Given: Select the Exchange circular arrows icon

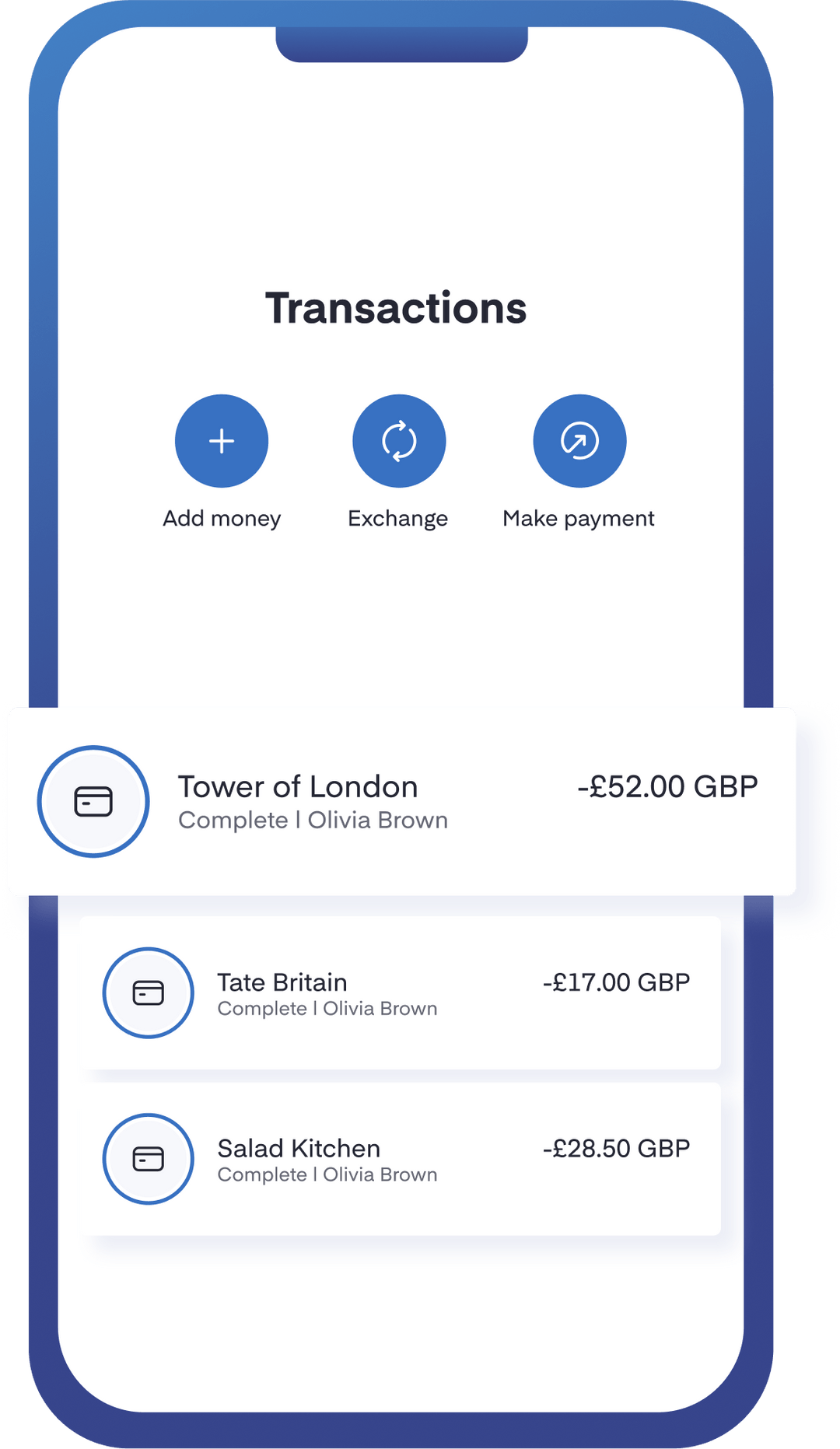Looking at the screenshot, I should 399,440.
